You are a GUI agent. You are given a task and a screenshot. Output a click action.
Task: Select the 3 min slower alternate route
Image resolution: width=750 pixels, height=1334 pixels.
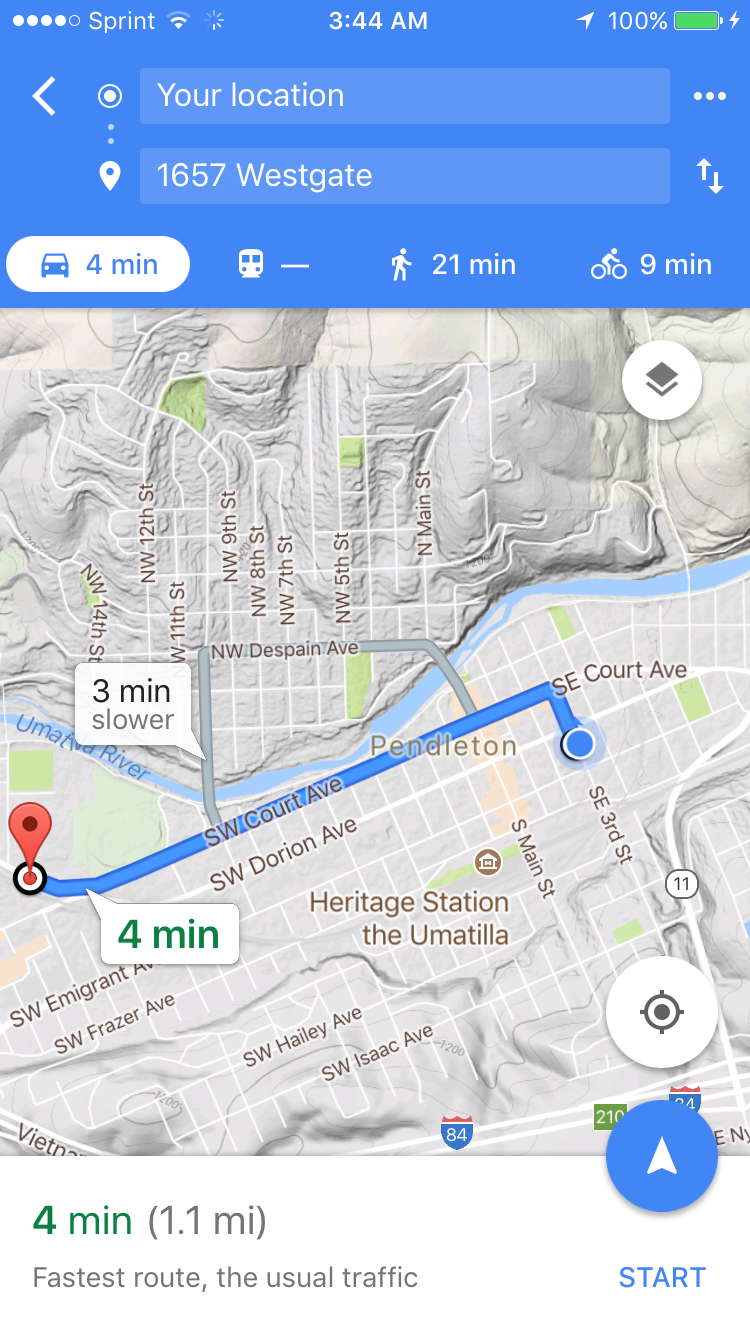(132, 704)
